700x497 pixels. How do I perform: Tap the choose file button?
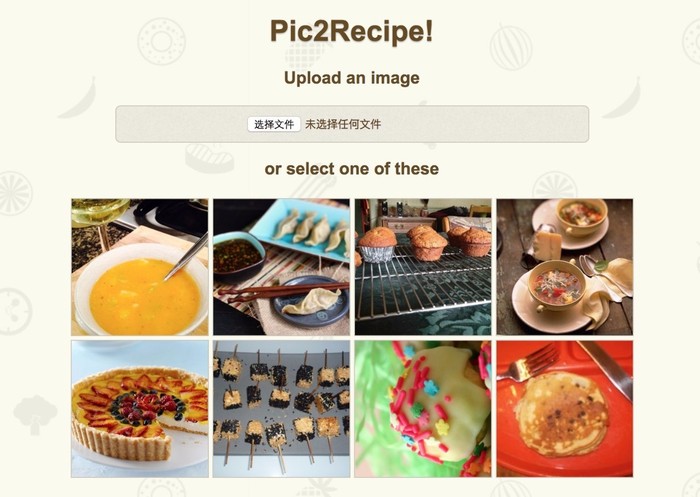point(274,124)
